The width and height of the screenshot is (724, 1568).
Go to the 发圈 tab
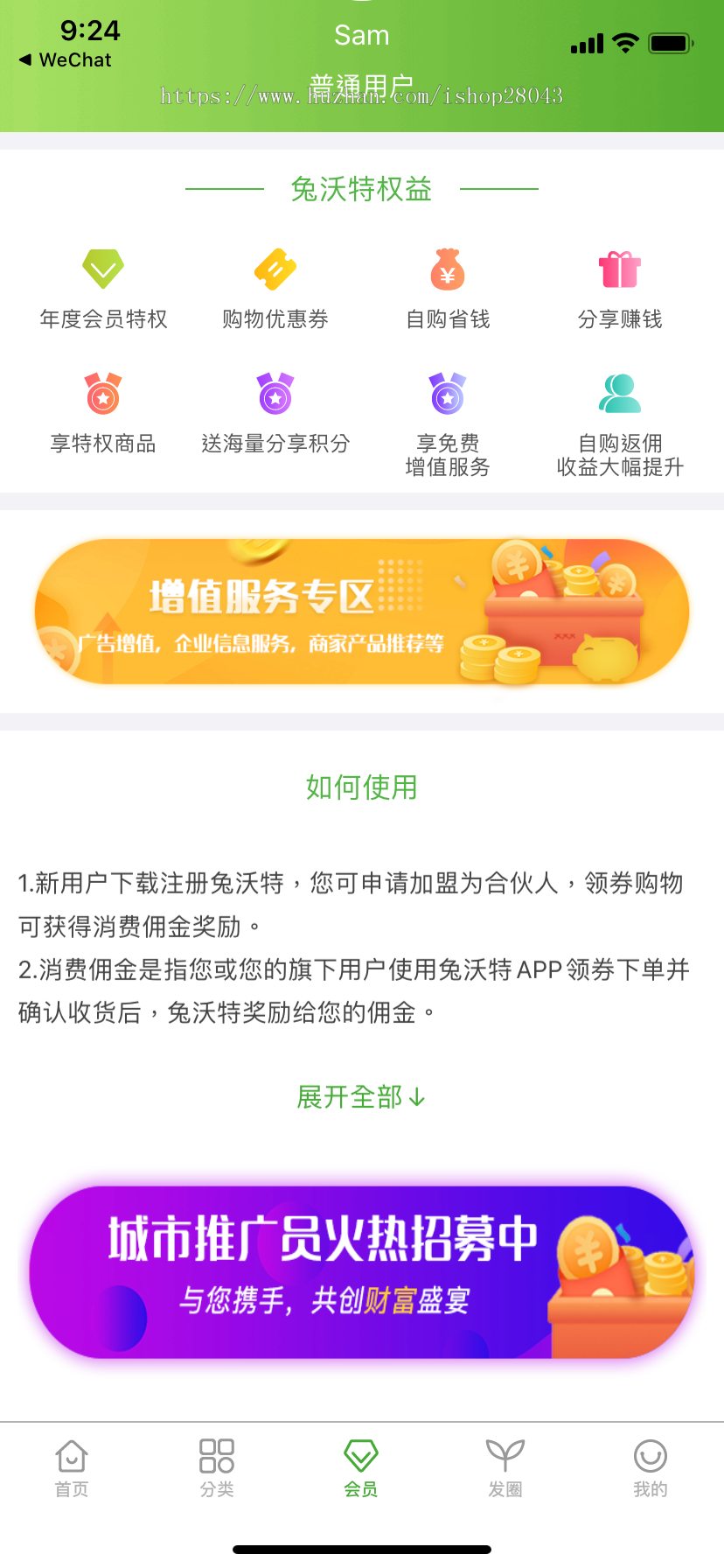pos(505,1468)
